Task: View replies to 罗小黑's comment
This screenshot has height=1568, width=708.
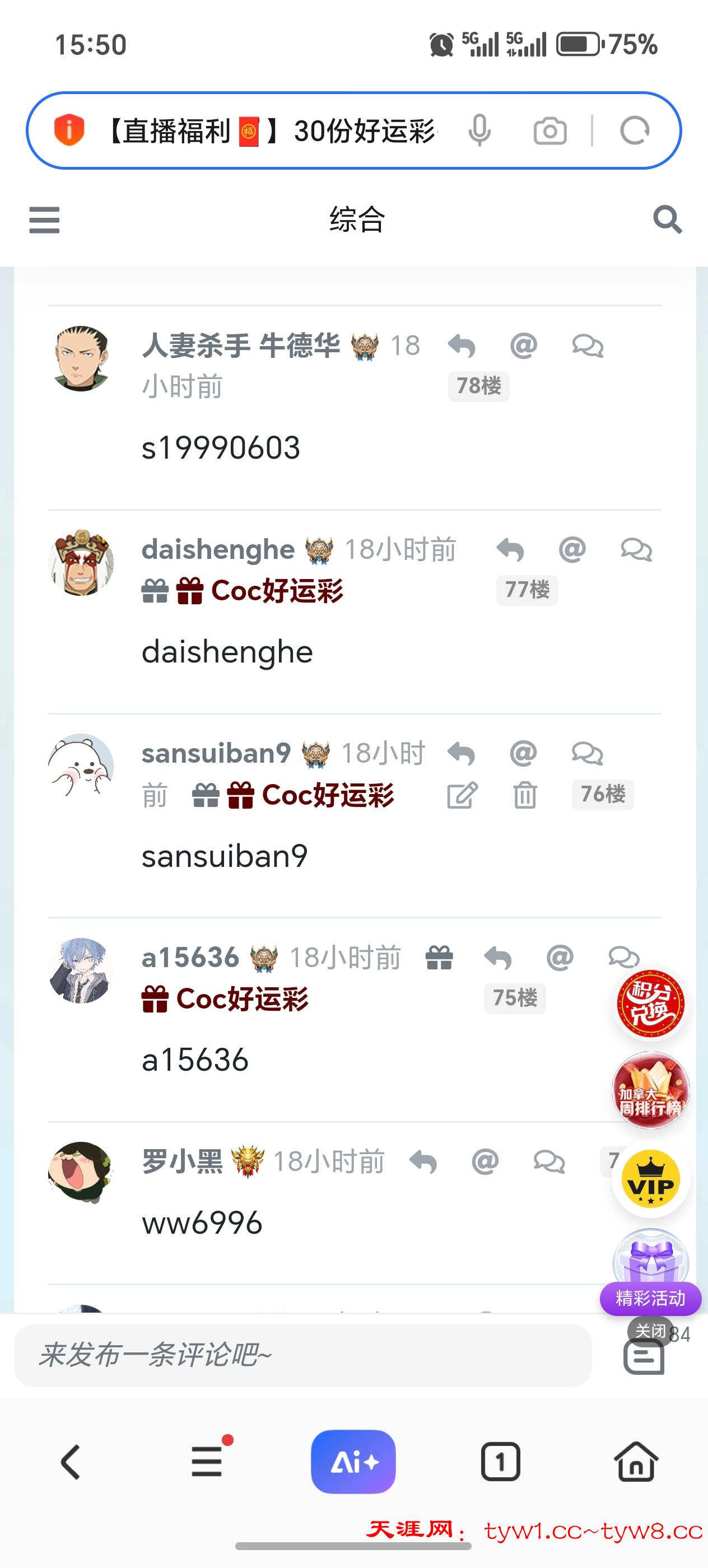Action: pos(549,1162)
